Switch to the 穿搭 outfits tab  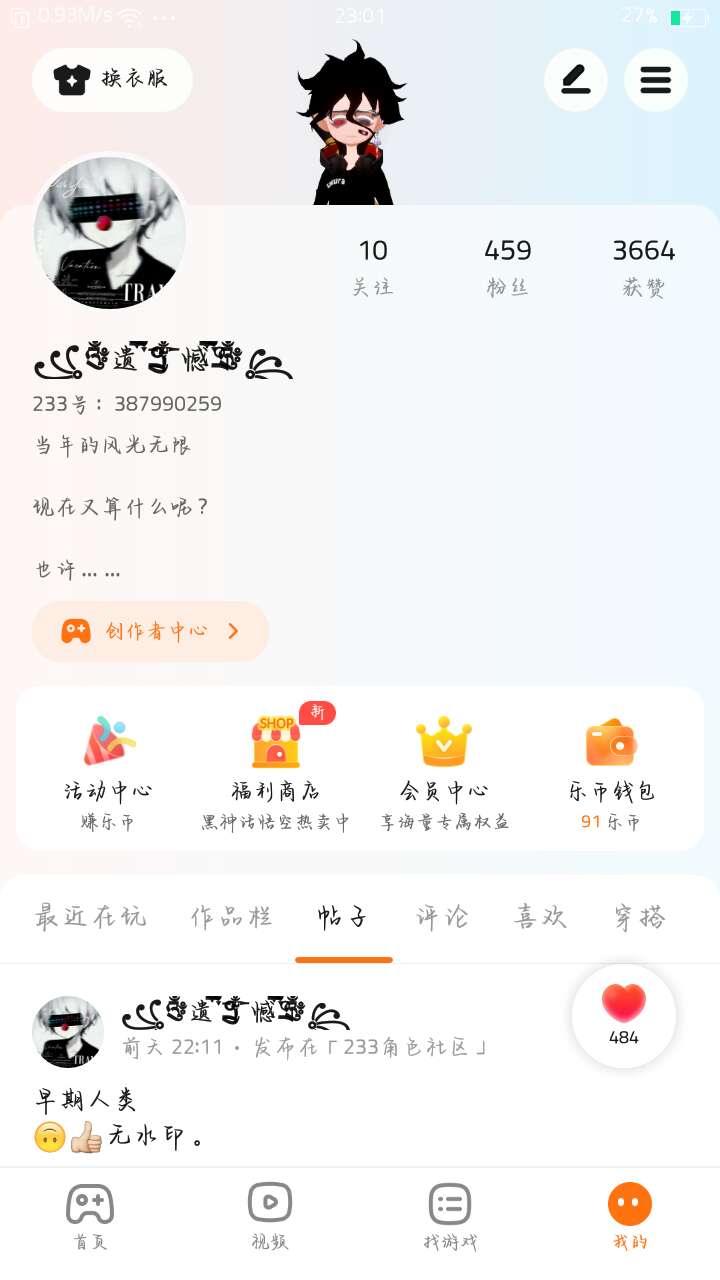pyautogui.click(x=640, y=917)
